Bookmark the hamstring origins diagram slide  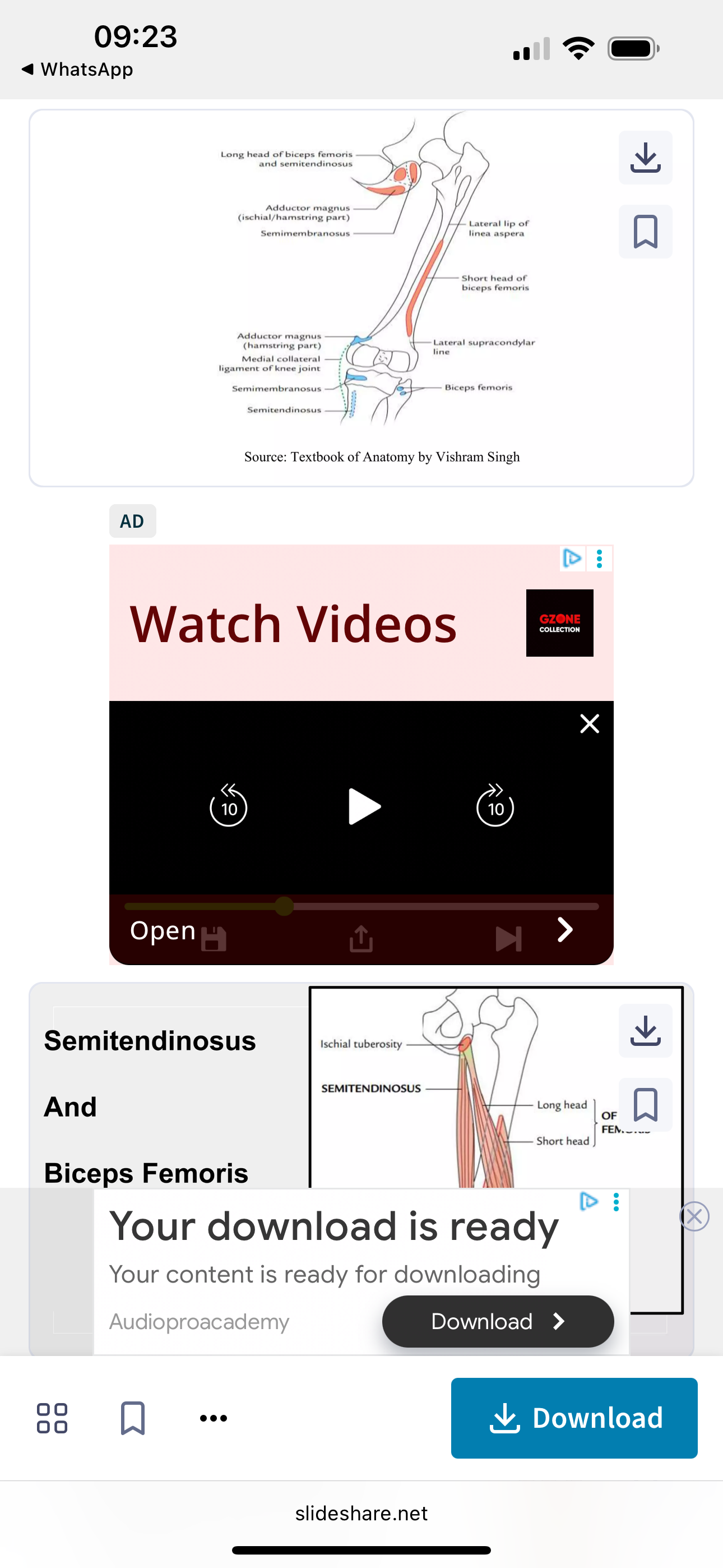pos(645,232)
